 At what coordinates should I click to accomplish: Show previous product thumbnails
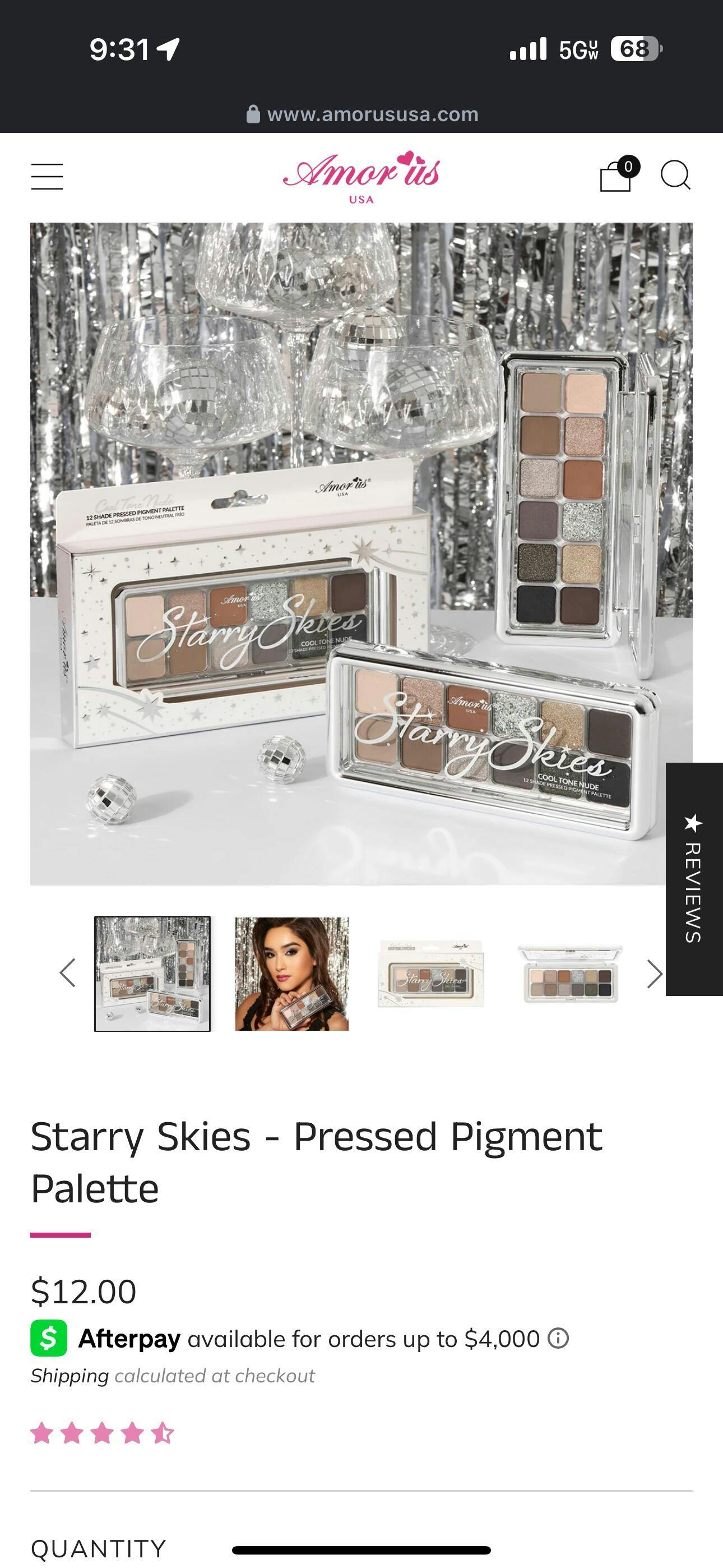[68, 972]
